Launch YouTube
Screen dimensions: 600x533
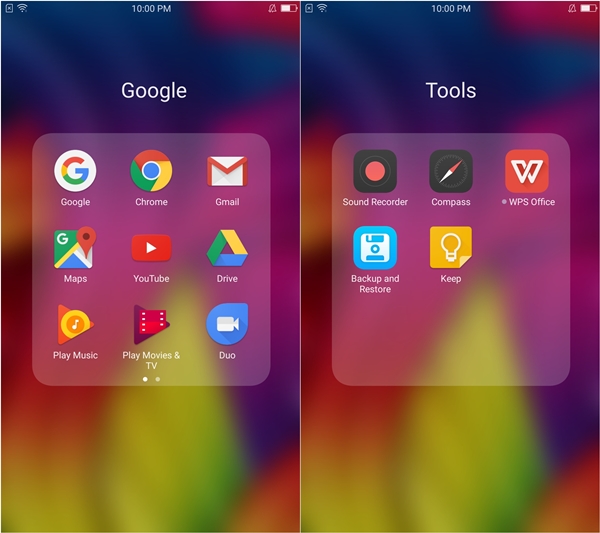pos(151,248)
